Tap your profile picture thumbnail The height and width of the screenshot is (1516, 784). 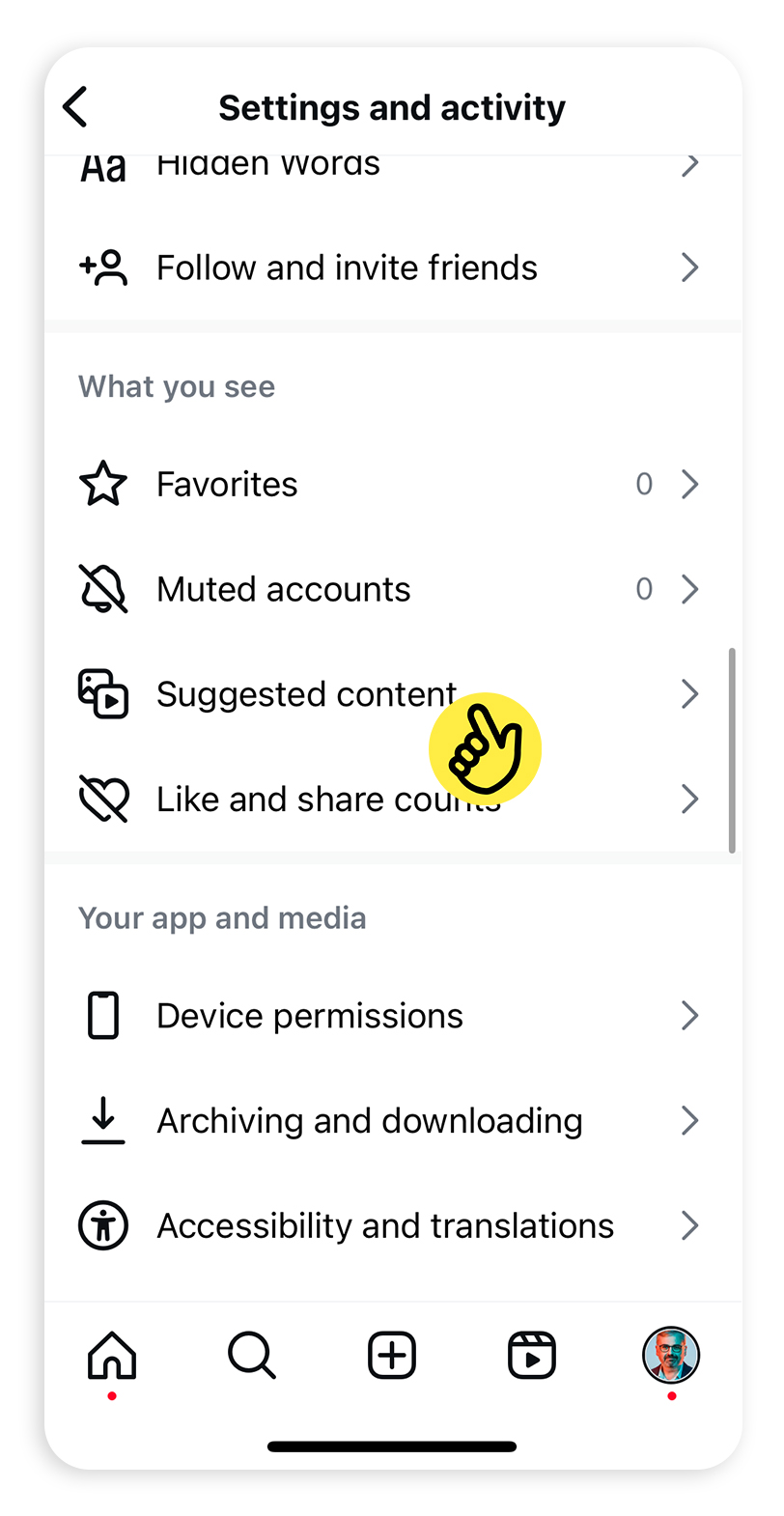pyautogui.click(x=670, y=1355)
